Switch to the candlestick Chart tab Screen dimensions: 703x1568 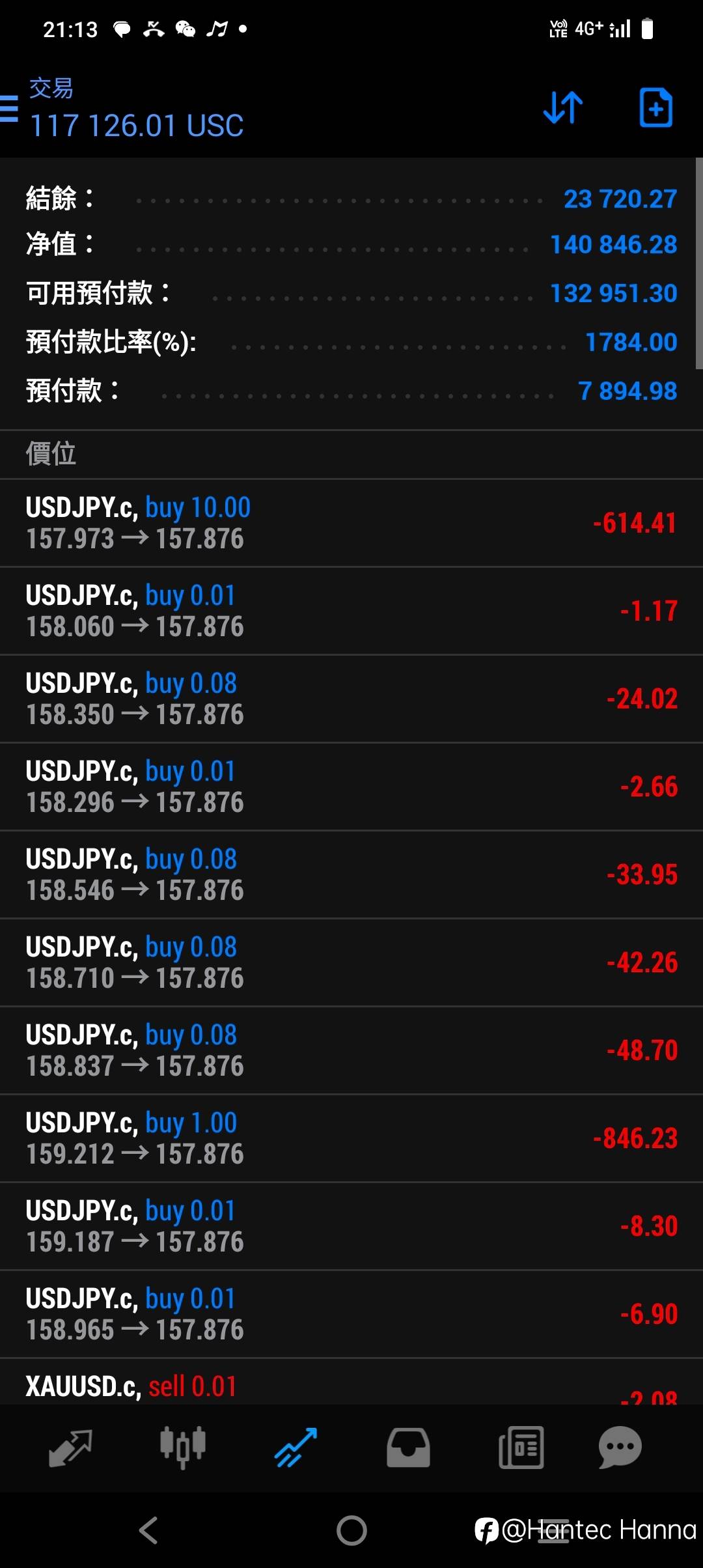(183, 1448)
